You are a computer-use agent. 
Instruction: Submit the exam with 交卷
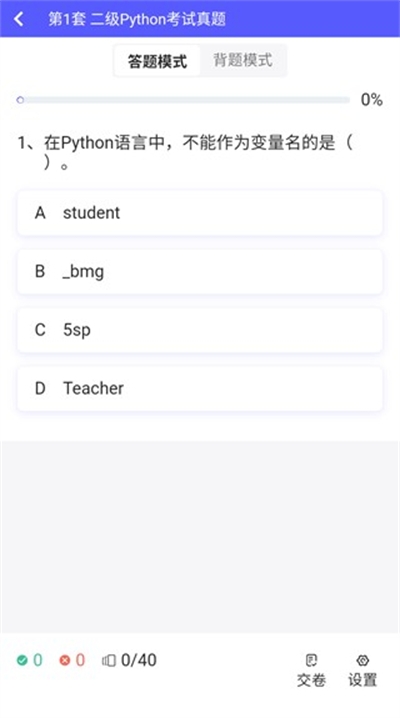311,670
